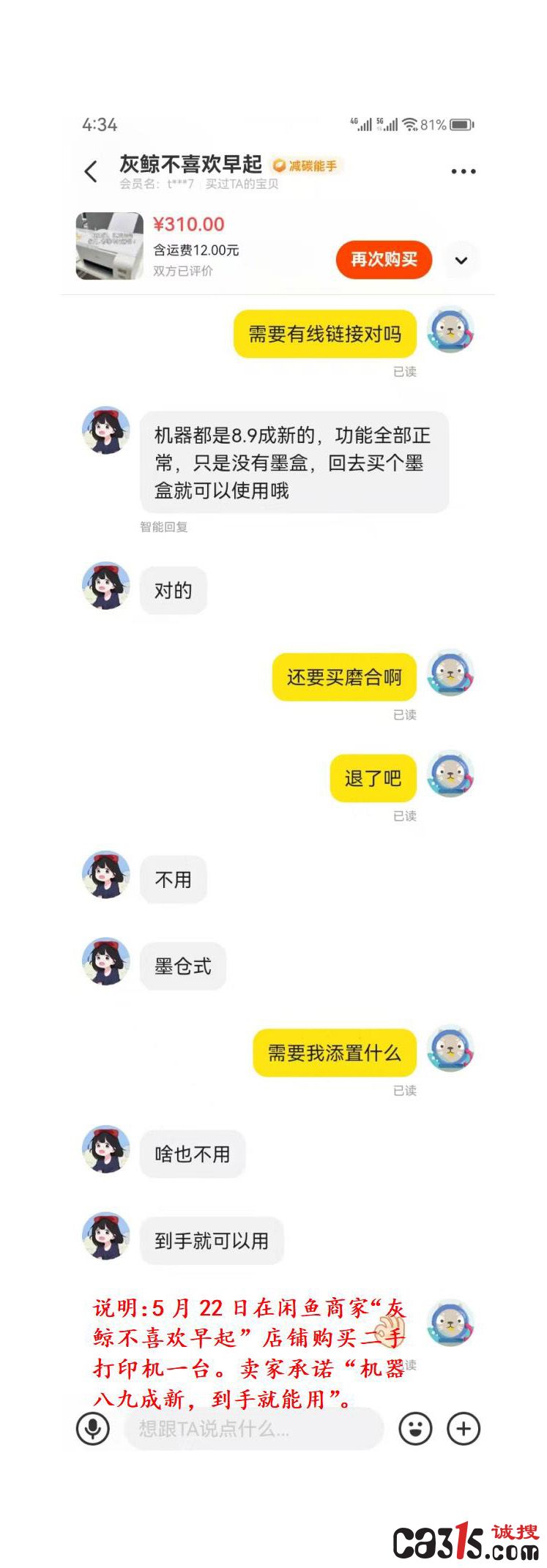Open the three-dot overflow menu
Viewport: 547px width, 1568px height.
[463, 171]
